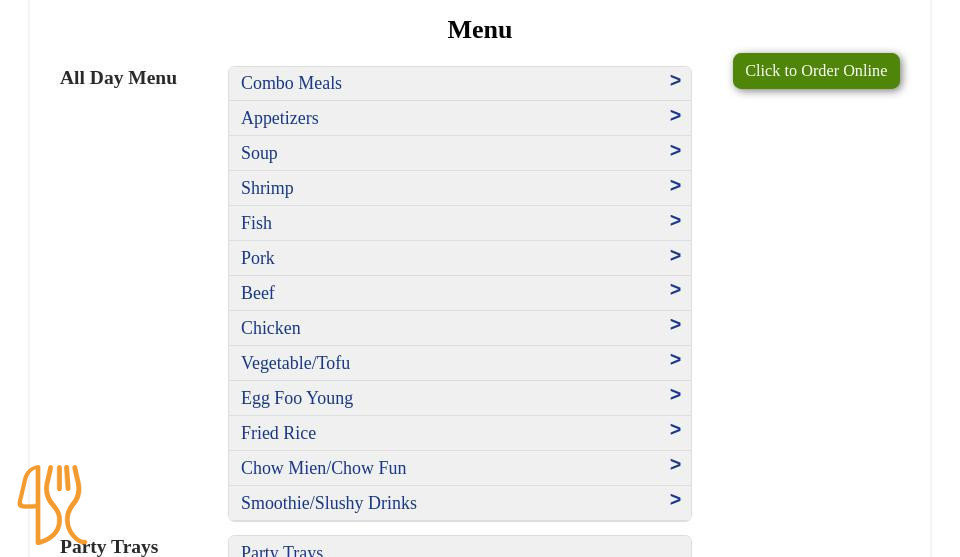The image size is (960, 557).
Task: View the Chicken dishes
Action: 459,328
